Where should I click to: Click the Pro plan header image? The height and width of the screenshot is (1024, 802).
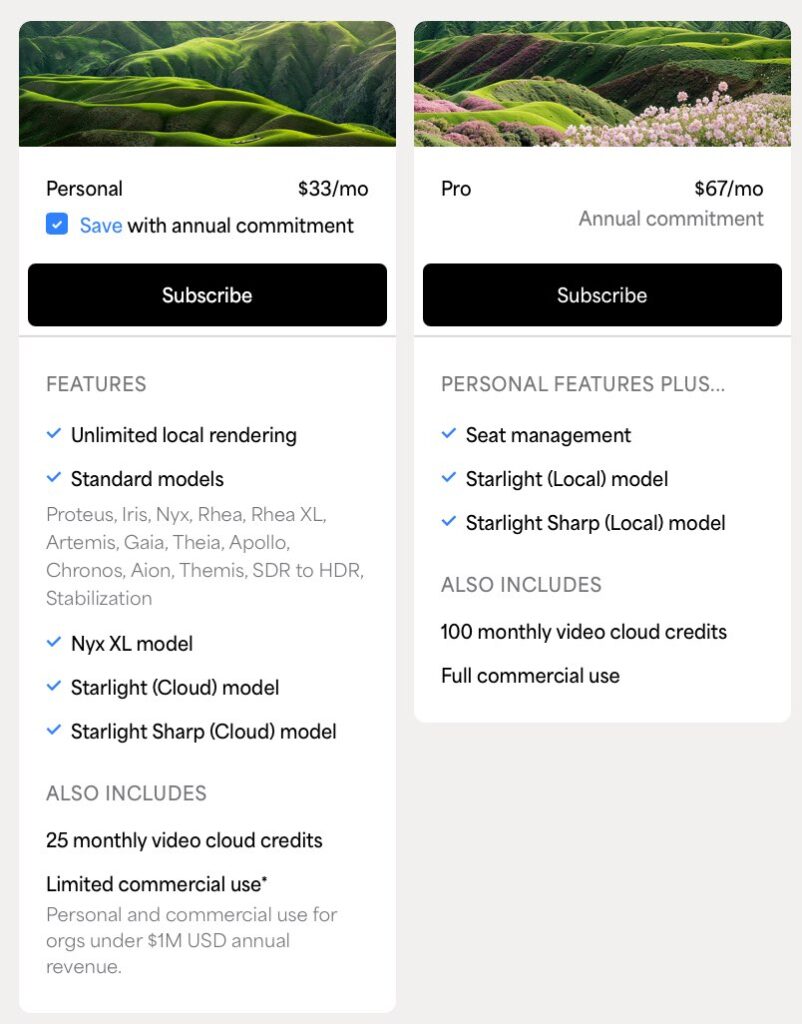tap(602, 82)
